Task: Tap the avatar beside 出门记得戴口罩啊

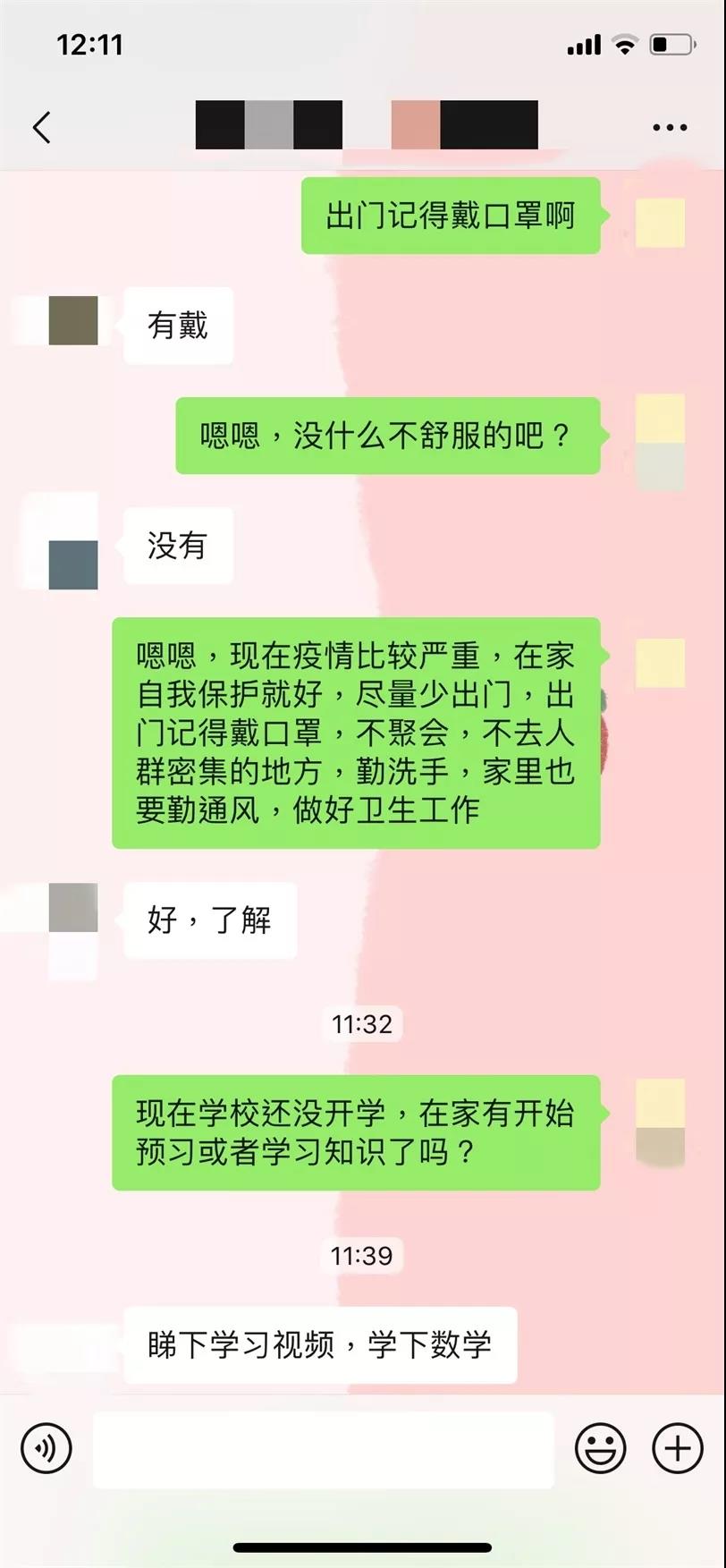Action: [660, 222]
